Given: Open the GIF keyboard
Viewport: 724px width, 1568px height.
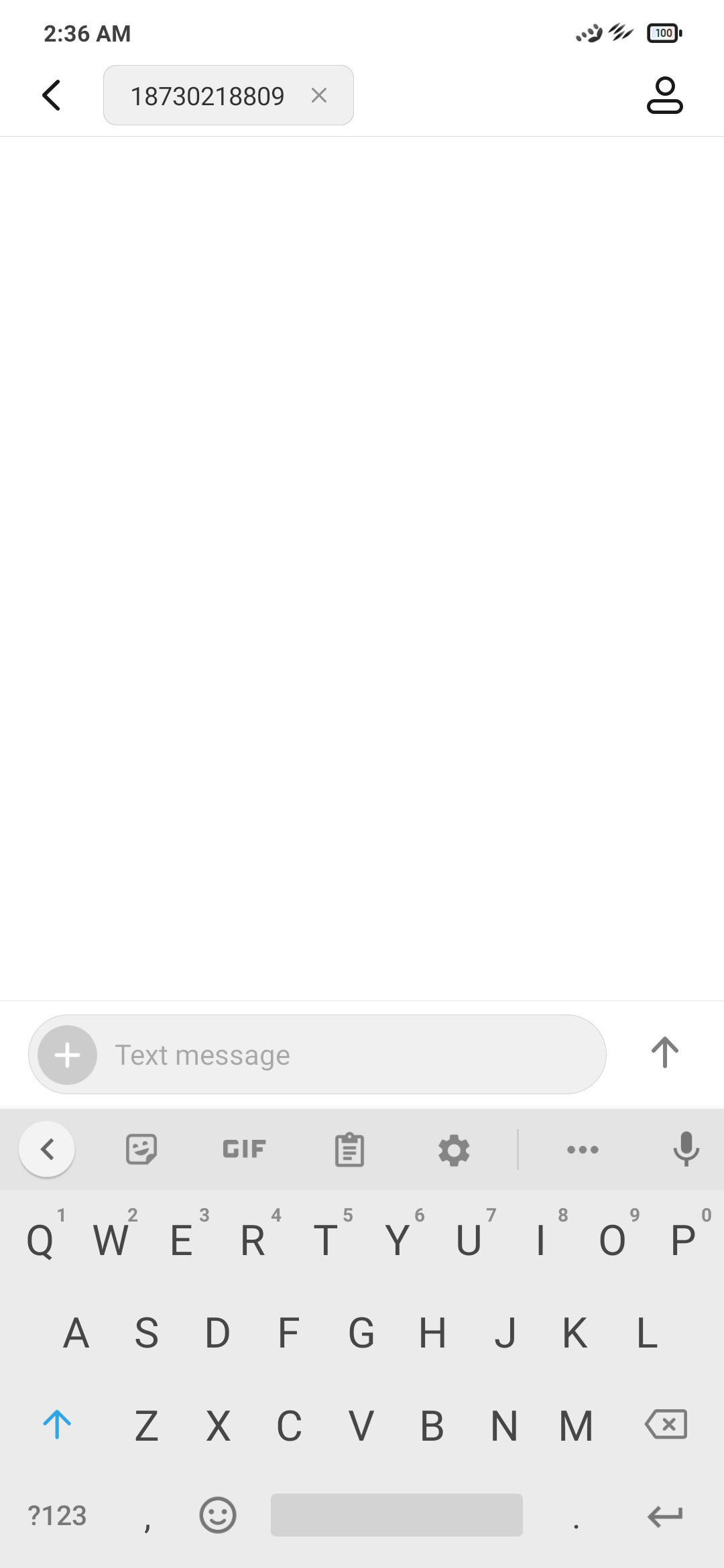Looking at the screenshot, I should pyautogui.click(x=244, y=1149).
